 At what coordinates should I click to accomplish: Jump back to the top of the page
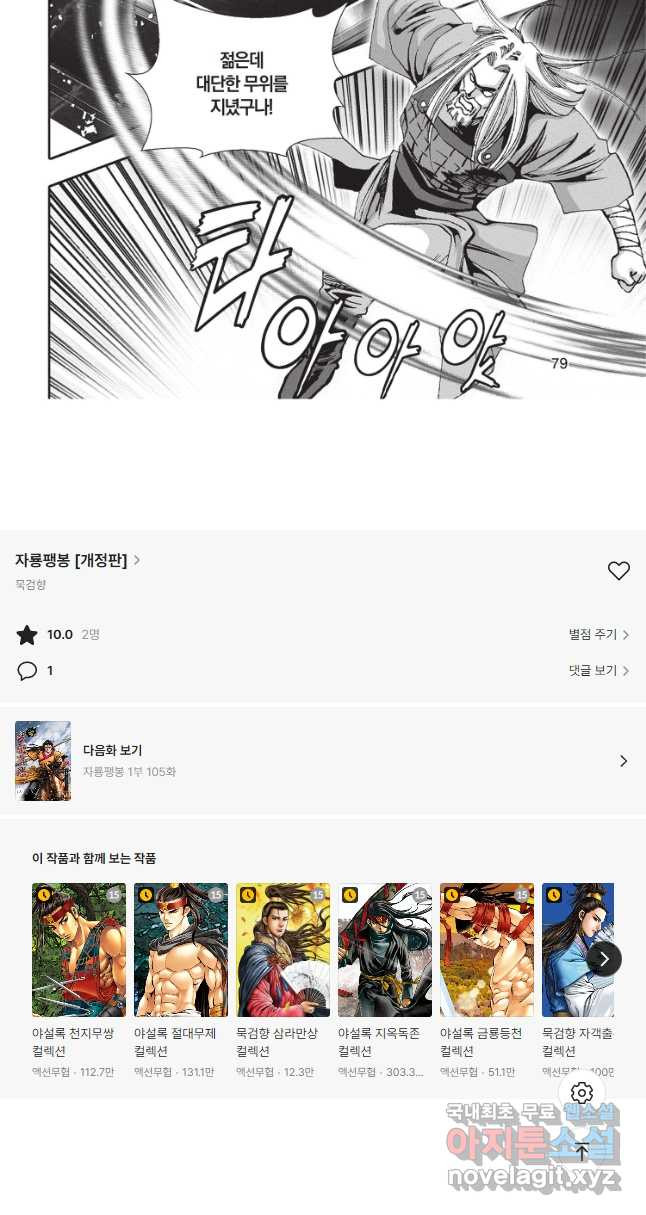coord(582,1151)
